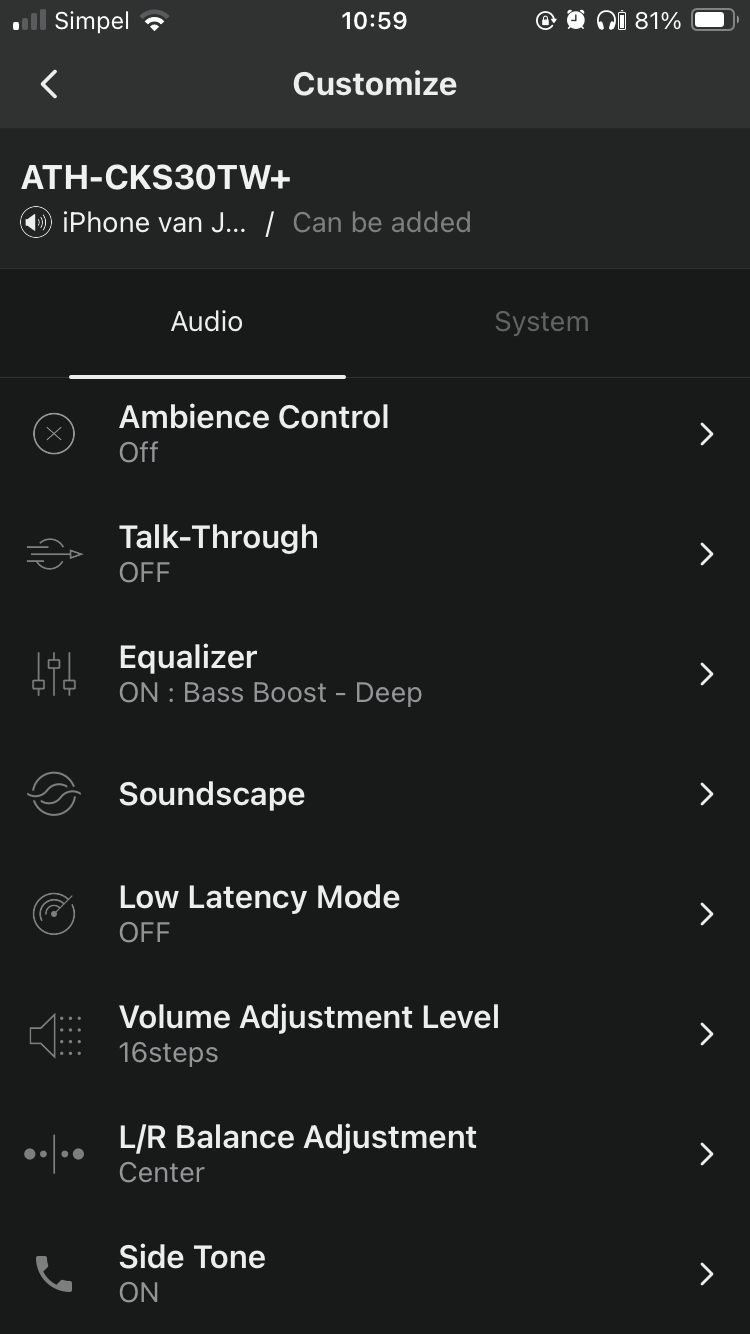Switch to the System tab
This screenshot has height=1334, width=750.
point(541,322)
